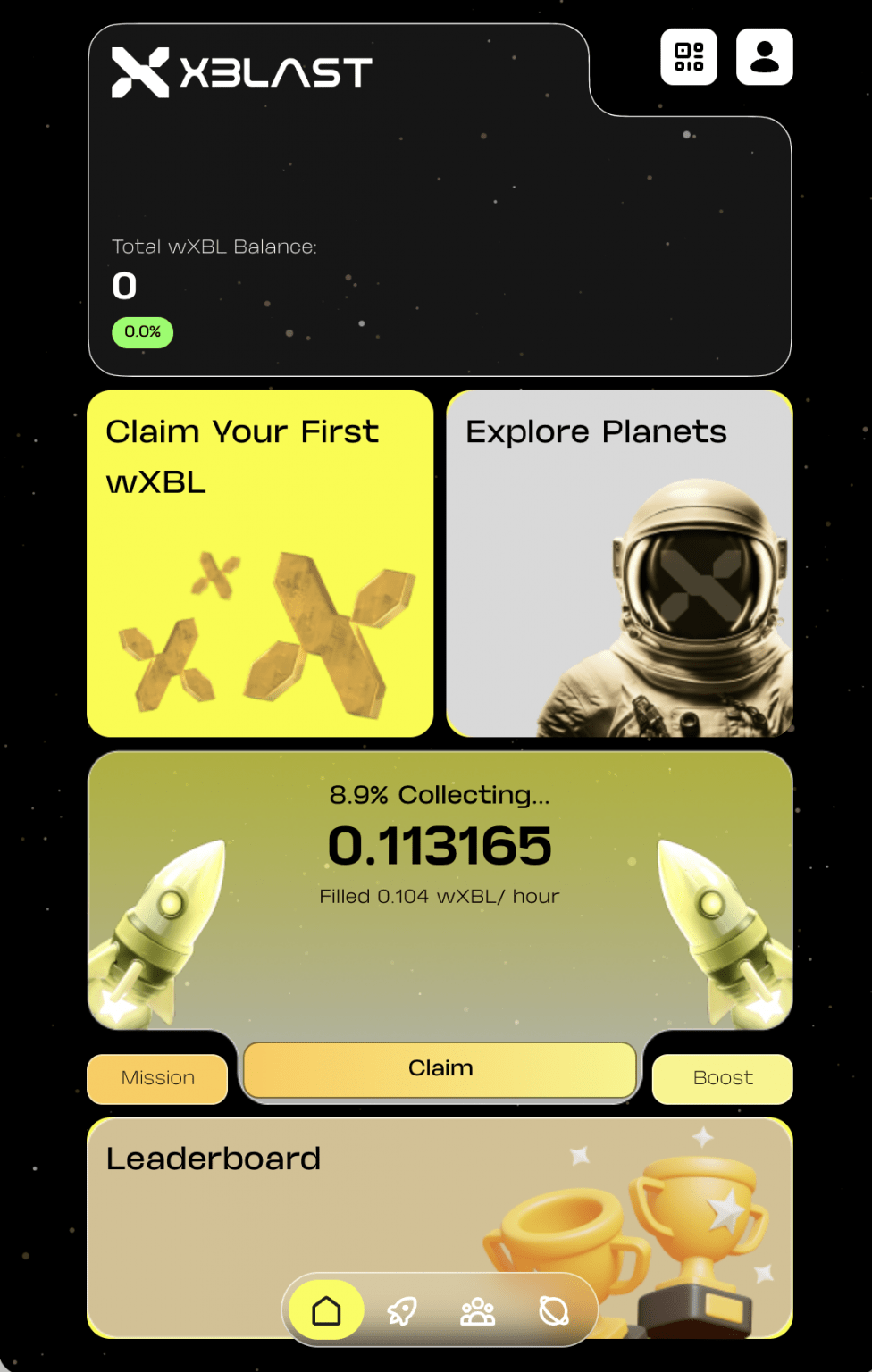
Task: Open the user profile icon
Action: (x=764, y=57)
